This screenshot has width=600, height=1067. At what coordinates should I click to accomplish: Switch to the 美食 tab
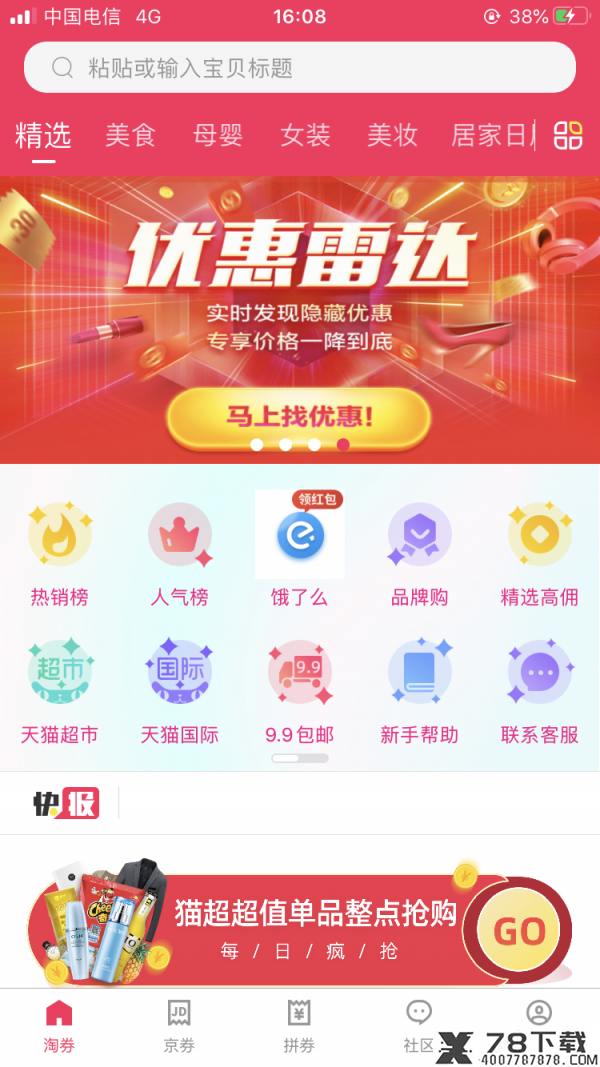pyautogui.click(x=130, y=135)
